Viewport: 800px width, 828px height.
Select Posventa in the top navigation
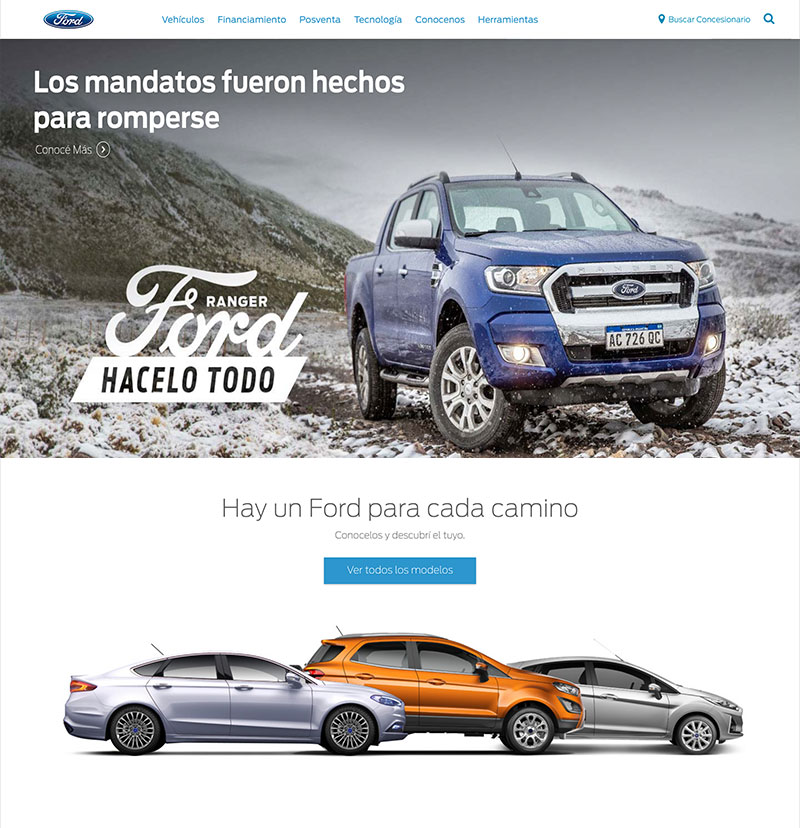[320, 20]
